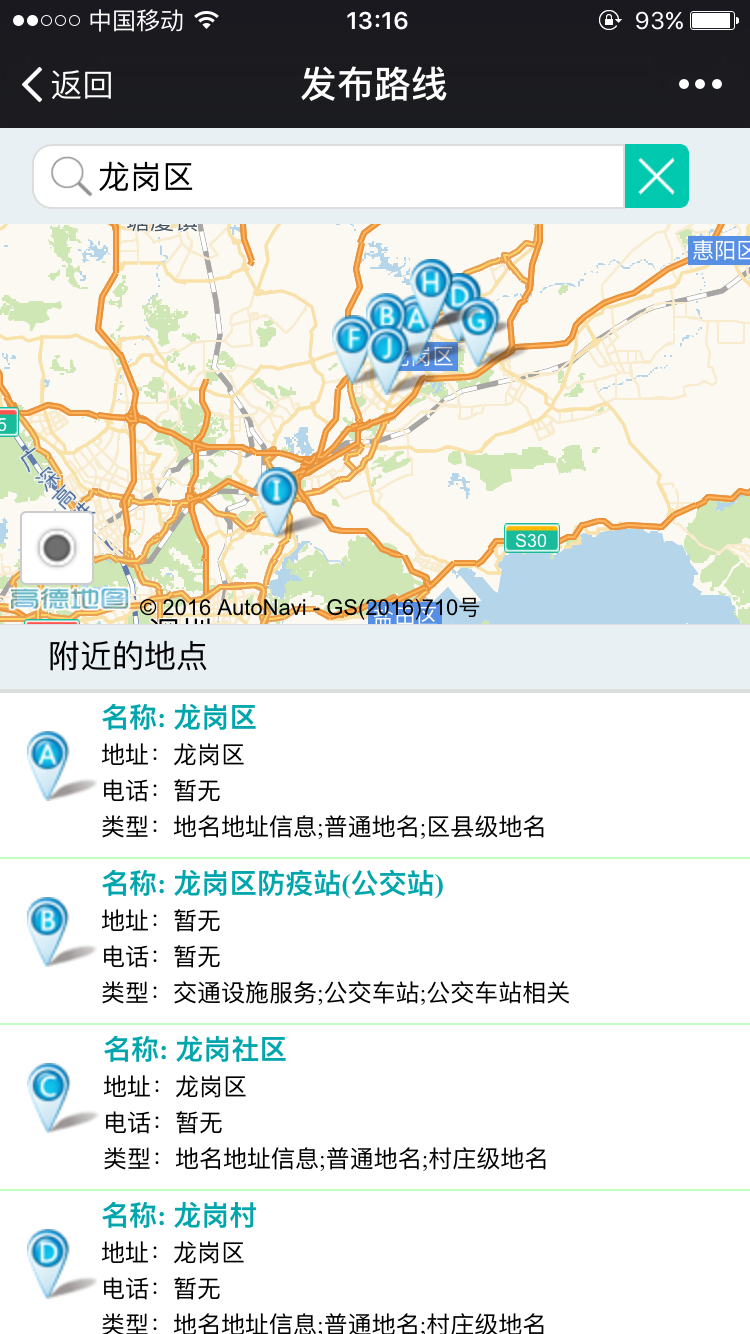This screenshot has height=1334, width=750.
Task: Go back with the 返回 button
Action: [66, 85]
